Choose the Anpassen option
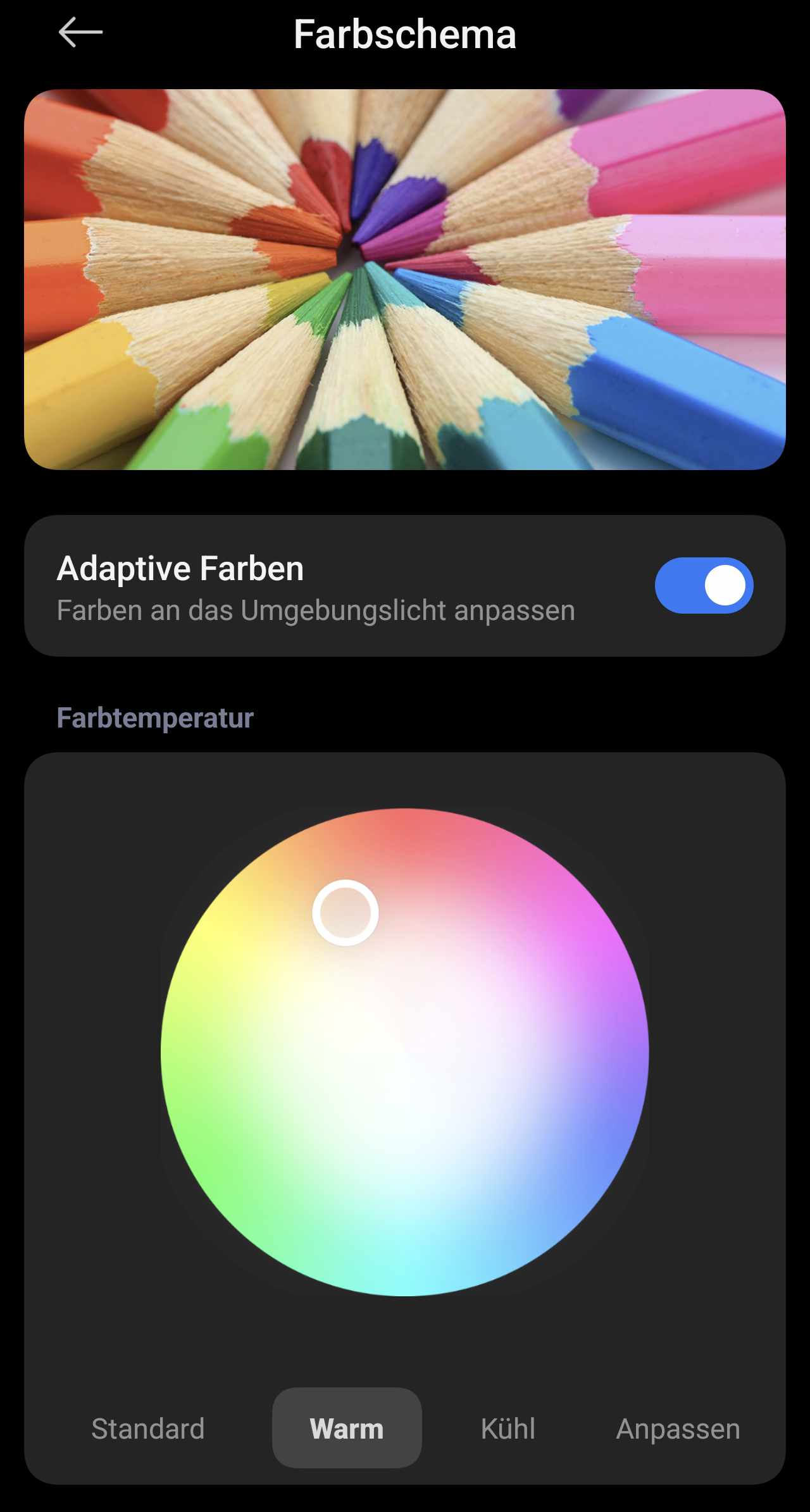Image resolution: width=810 pixels, height=1512 pixels. (x=678, y=1428)
